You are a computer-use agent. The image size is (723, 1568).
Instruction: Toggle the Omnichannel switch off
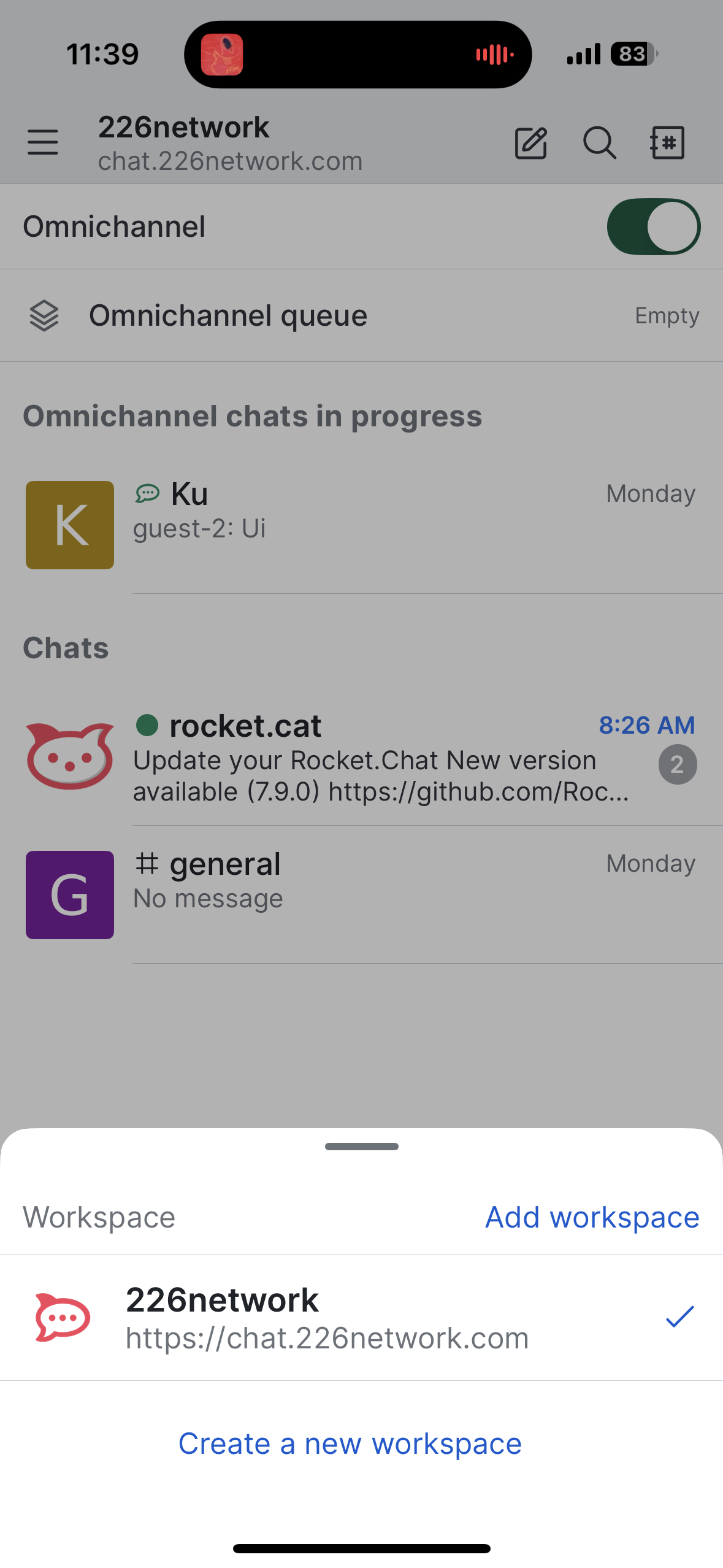point(653,226)
